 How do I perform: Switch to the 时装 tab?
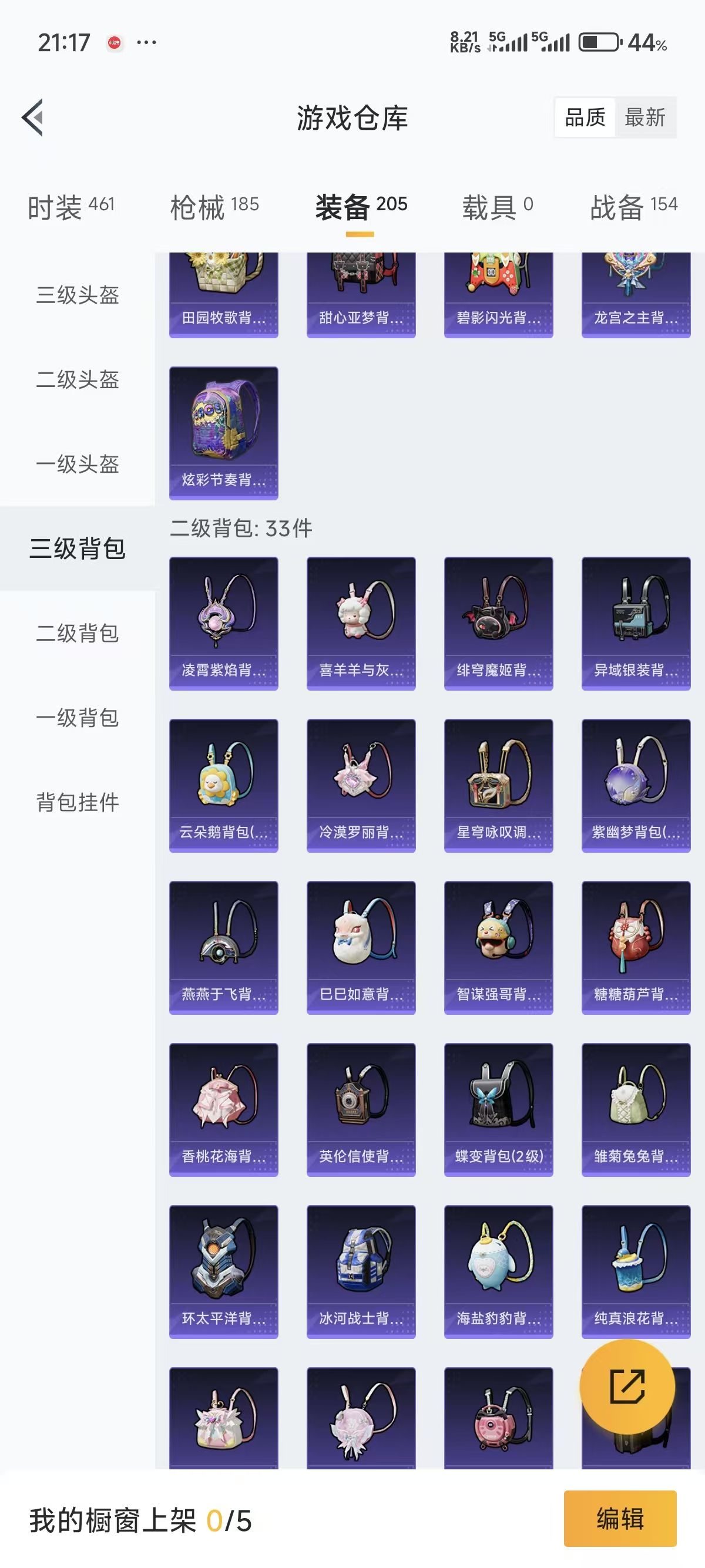pos(70,207)
